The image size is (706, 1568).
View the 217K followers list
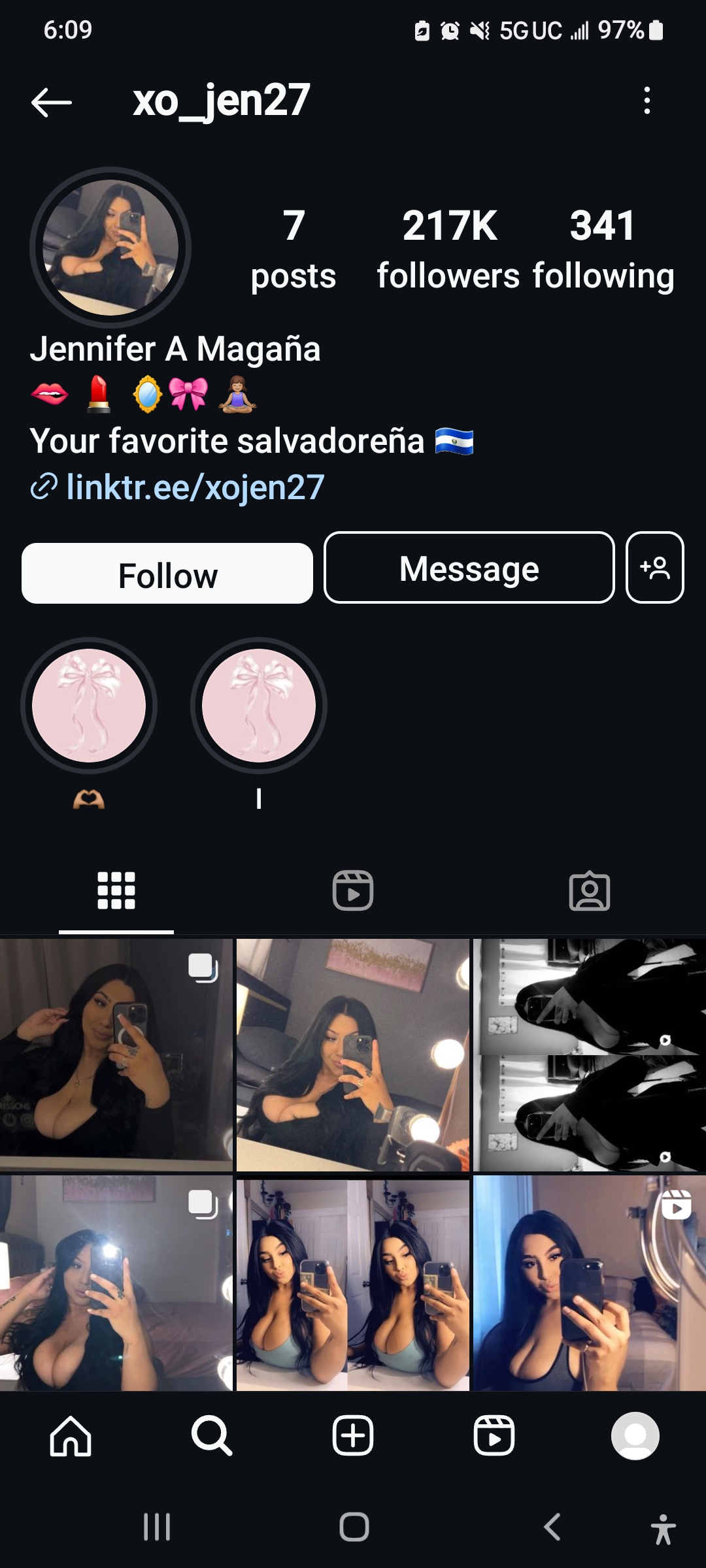tap(448, 248)
